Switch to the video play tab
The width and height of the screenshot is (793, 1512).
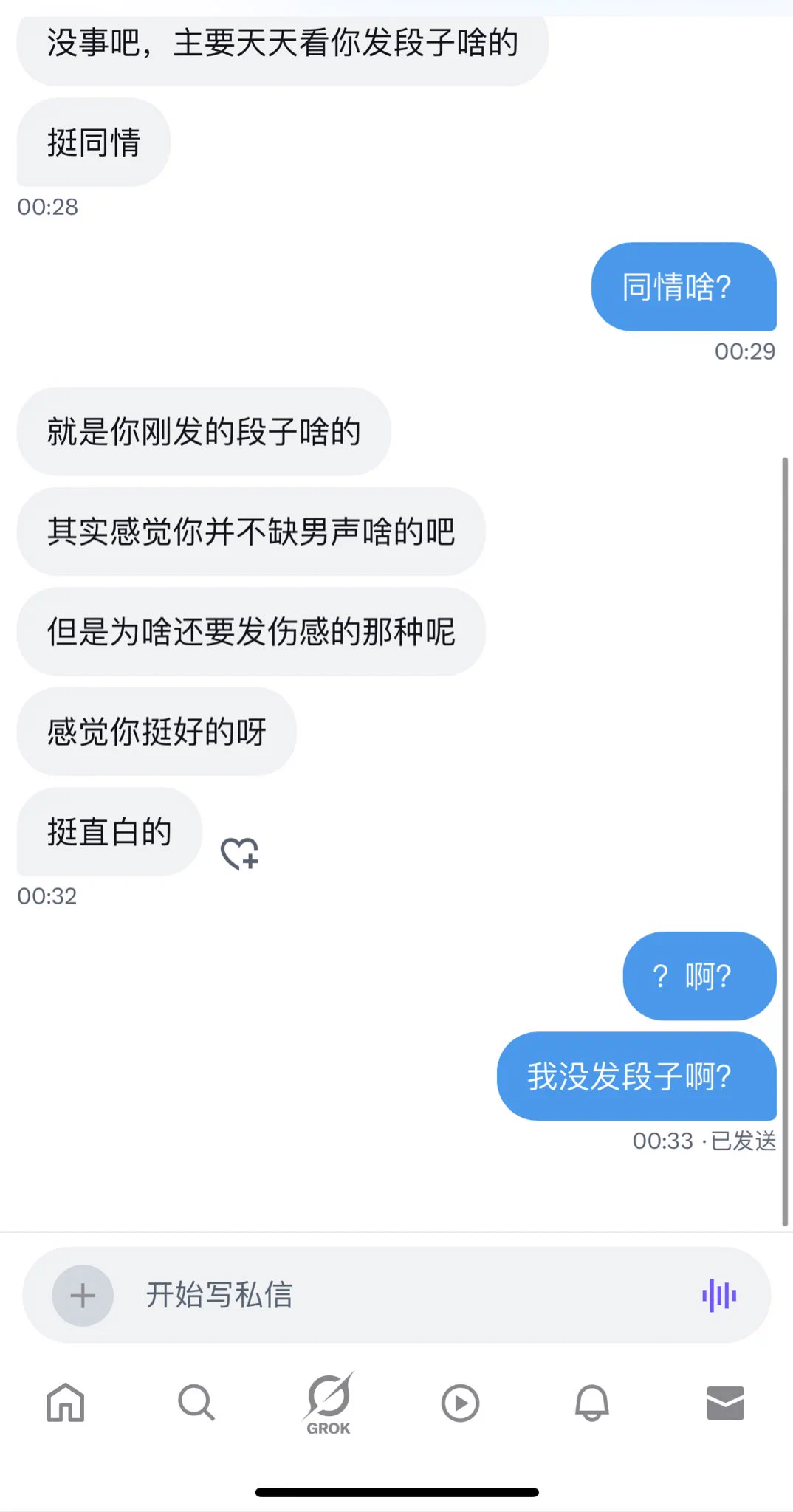(x=461, y=1402)
